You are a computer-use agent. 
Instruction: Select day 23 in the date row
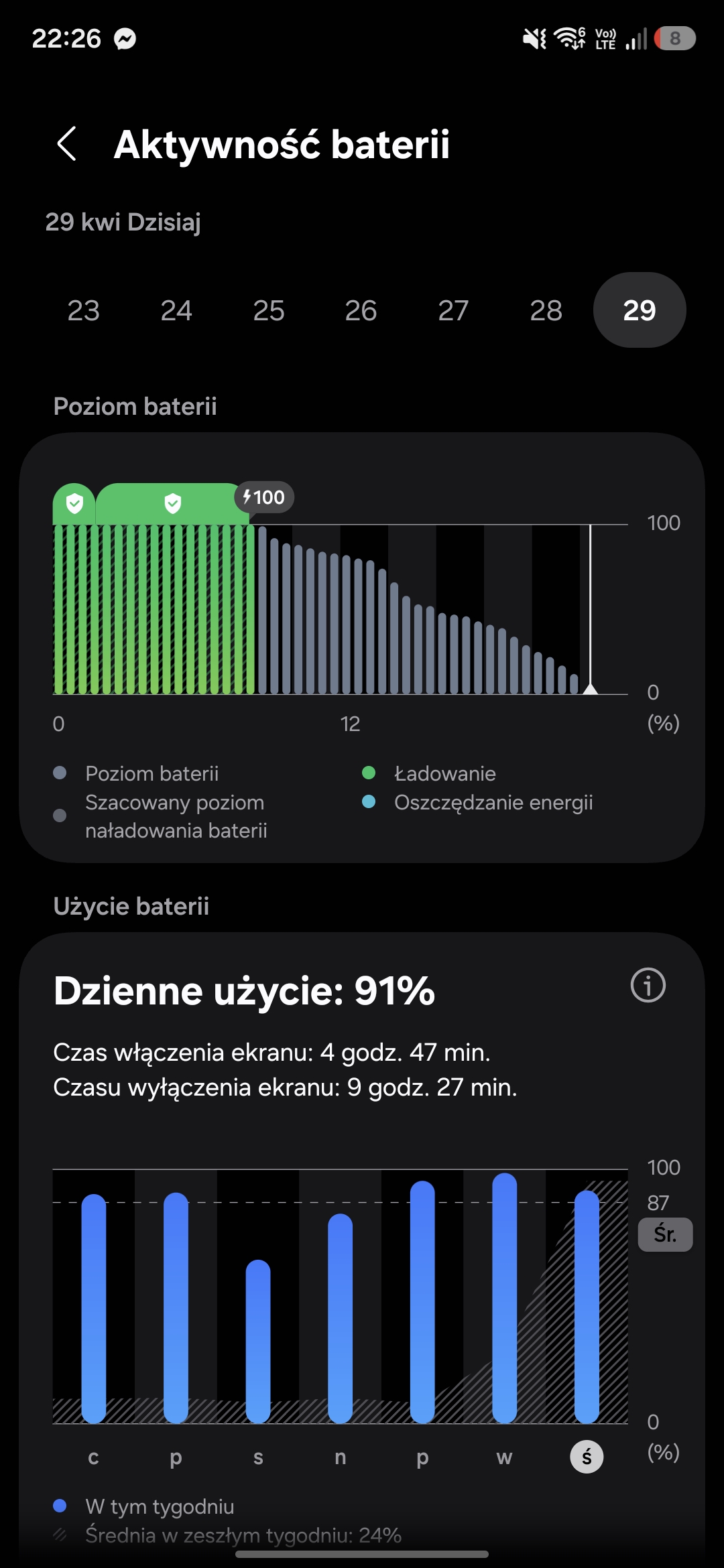click(84, 310)
